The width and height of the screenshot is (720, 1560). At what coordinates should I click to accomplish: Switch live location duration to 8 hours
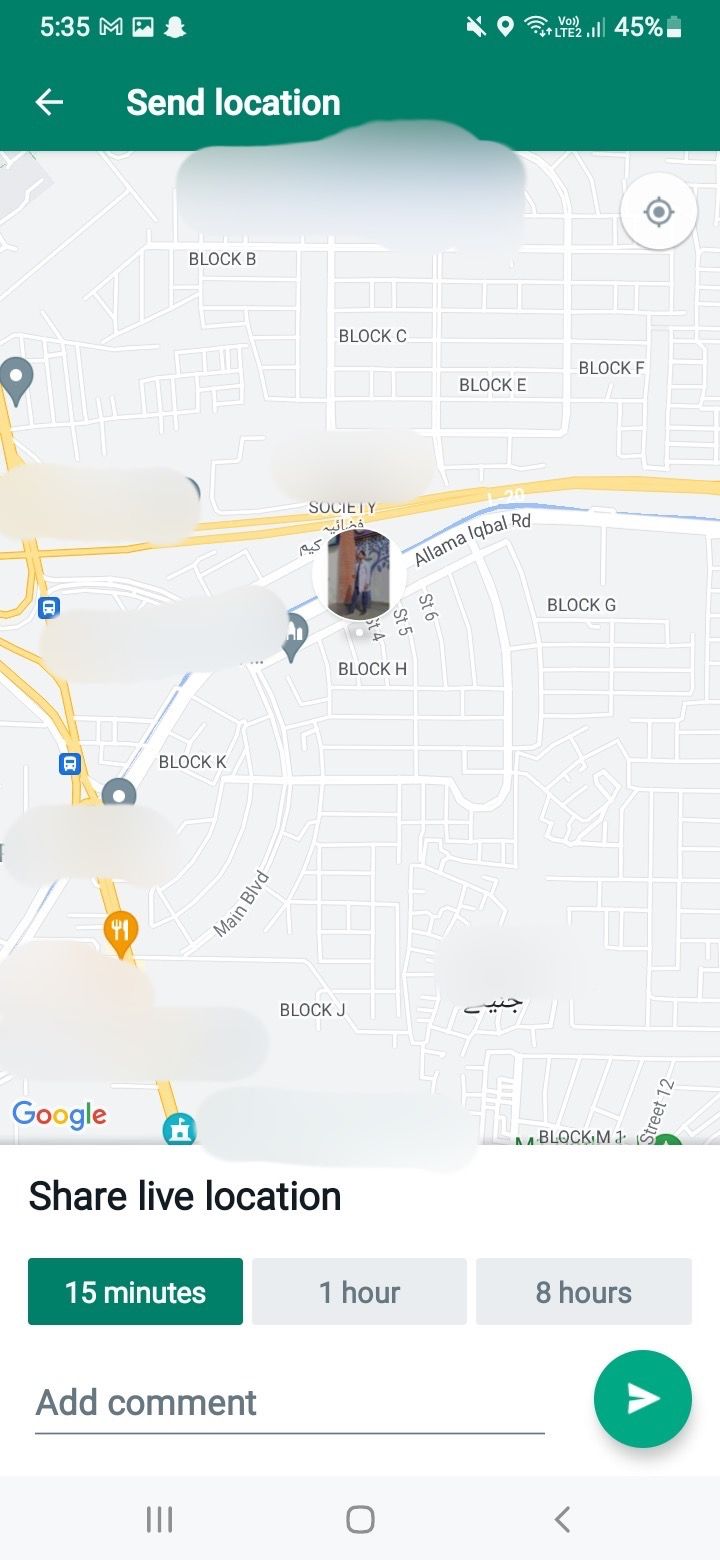(x=584, y=1291)
